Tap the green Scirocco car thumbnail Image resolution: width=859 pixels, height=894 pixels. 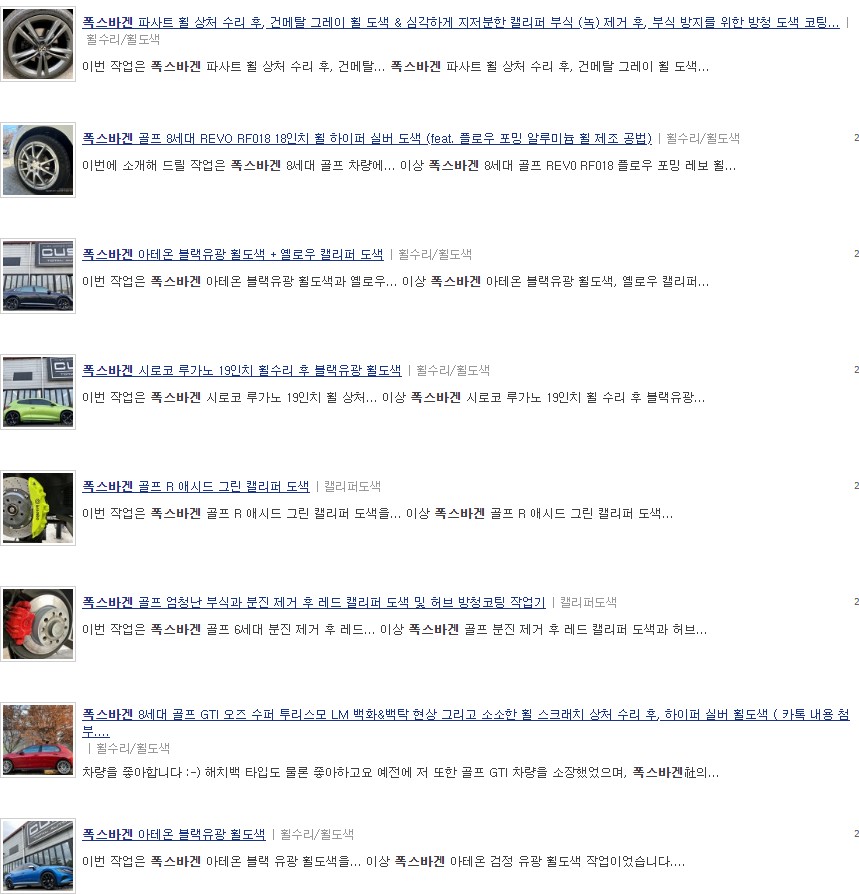point(38,392)
